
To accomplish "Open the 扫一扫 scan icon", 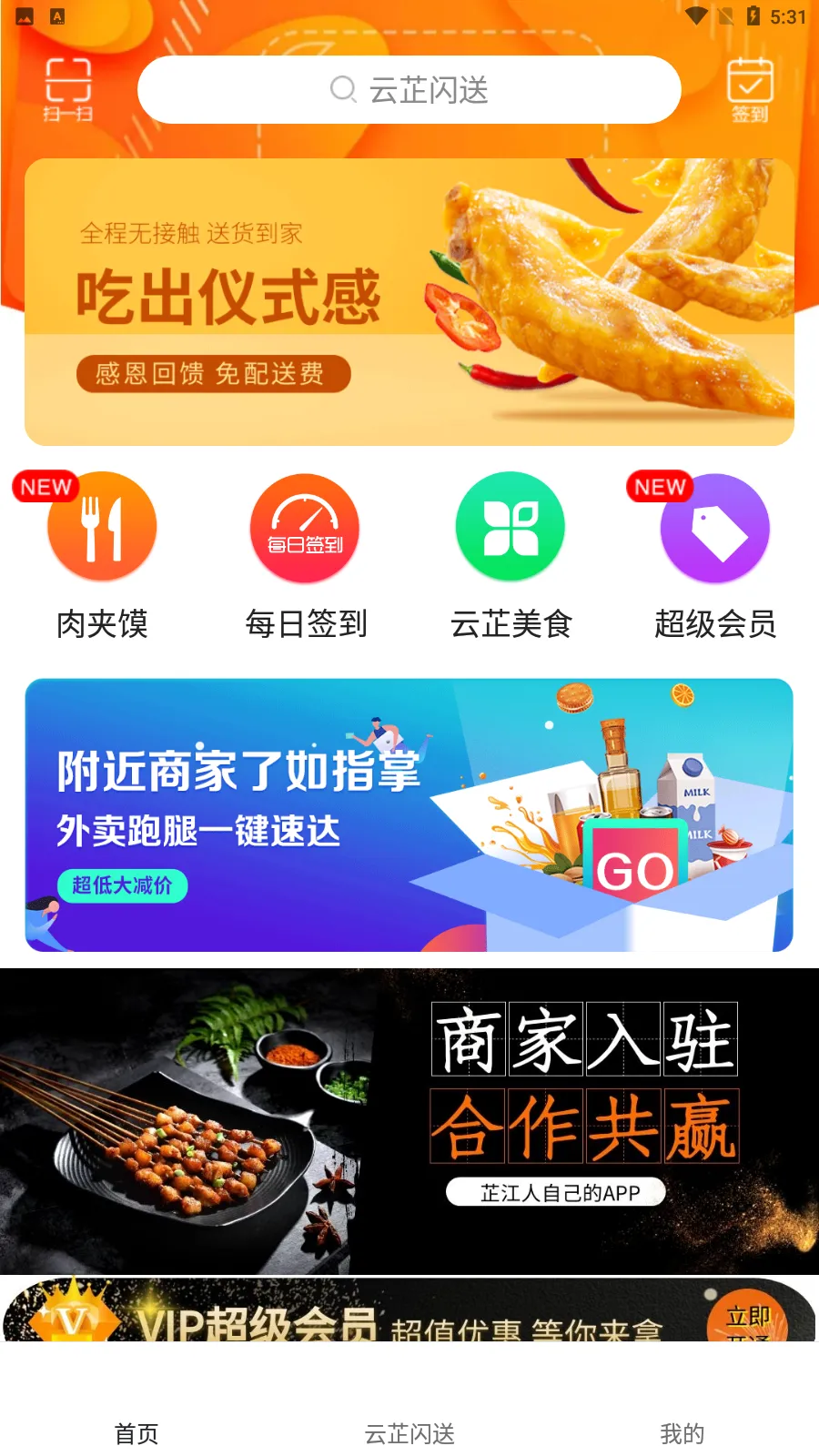I will click(68, 88).
